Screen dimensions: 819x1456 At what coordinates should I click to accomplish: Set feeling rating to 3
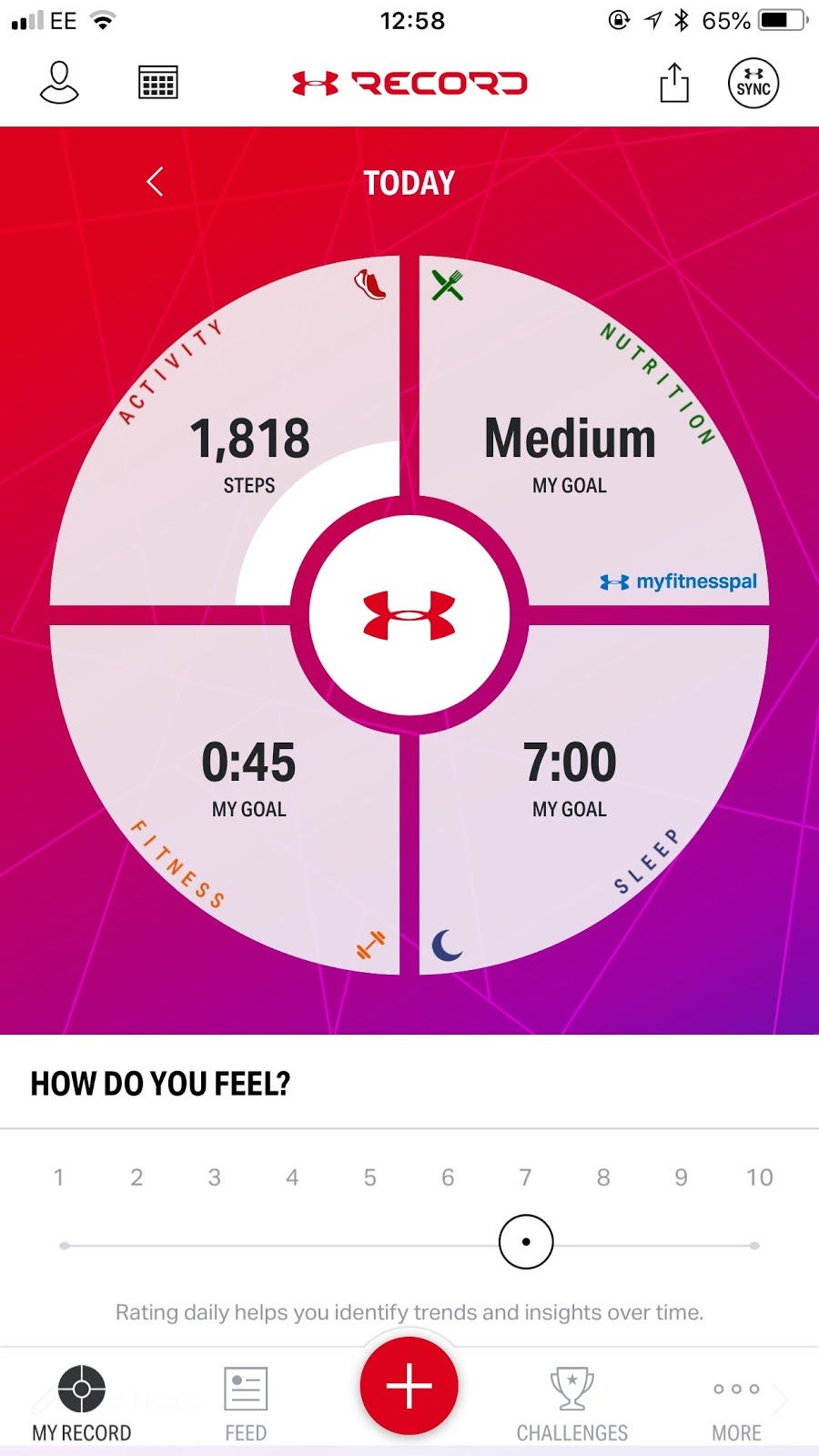point(215,1245)
